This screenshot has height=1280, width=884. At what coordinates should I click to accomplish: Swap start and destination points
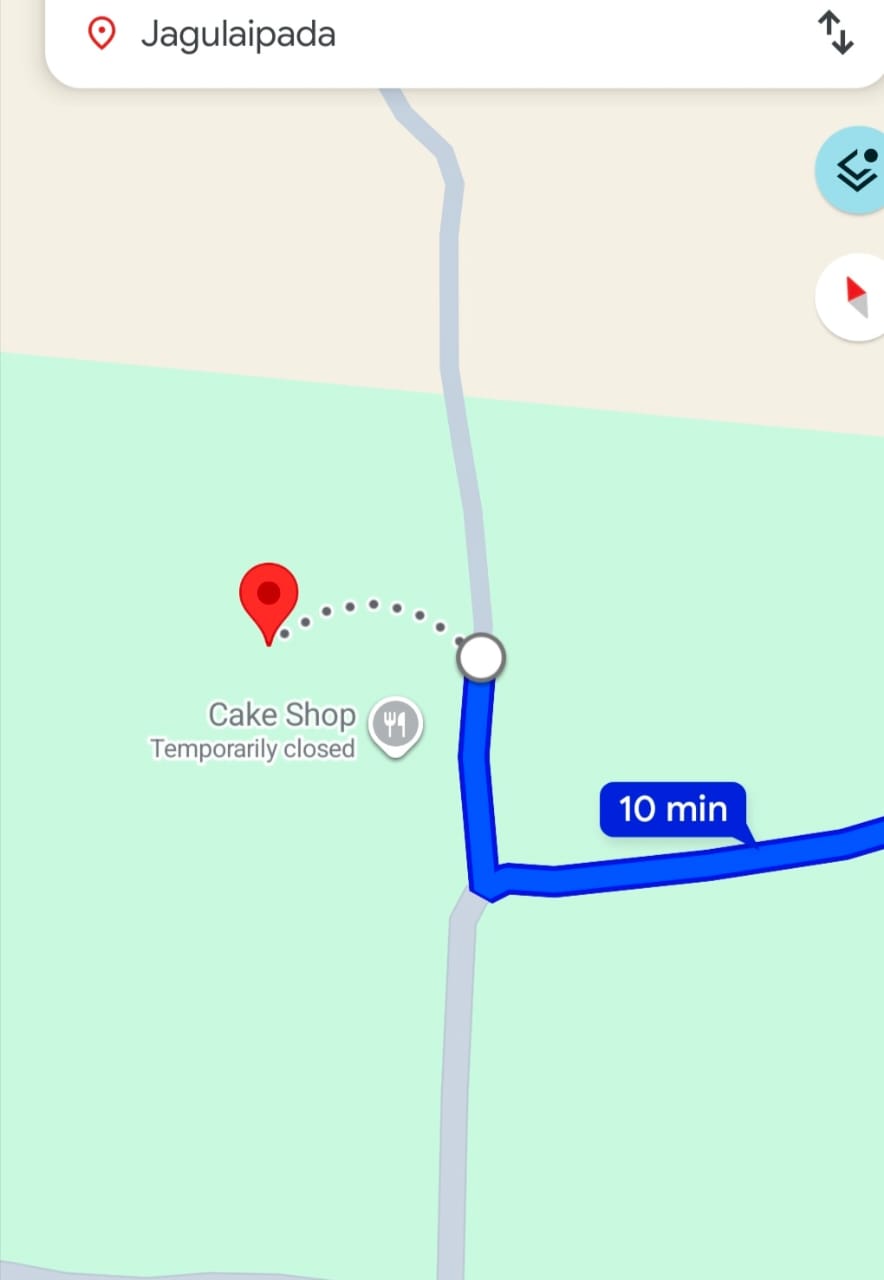click(x=835, y=32)
